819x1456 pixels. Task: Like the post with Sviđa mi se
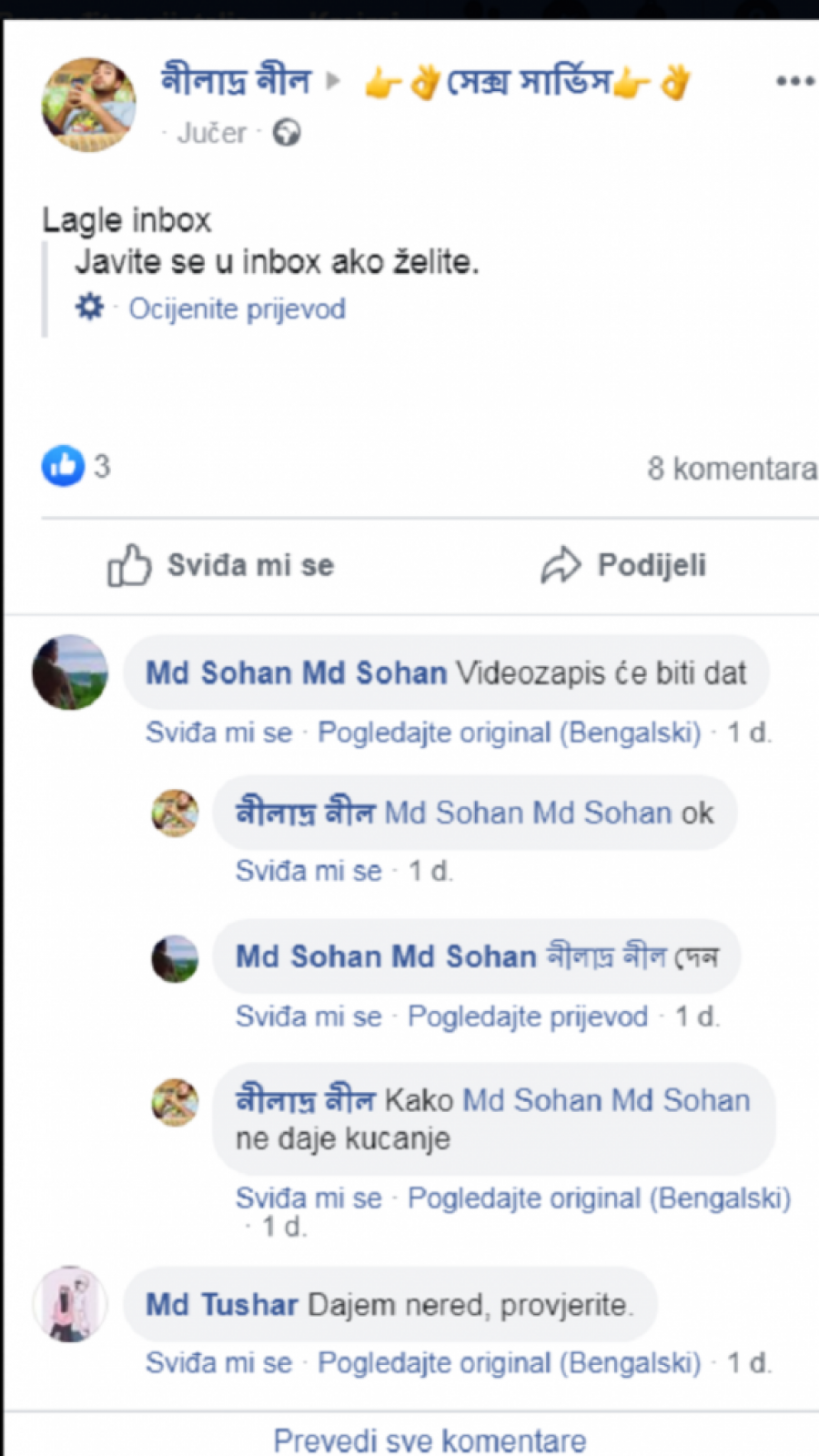coord(221,565)
